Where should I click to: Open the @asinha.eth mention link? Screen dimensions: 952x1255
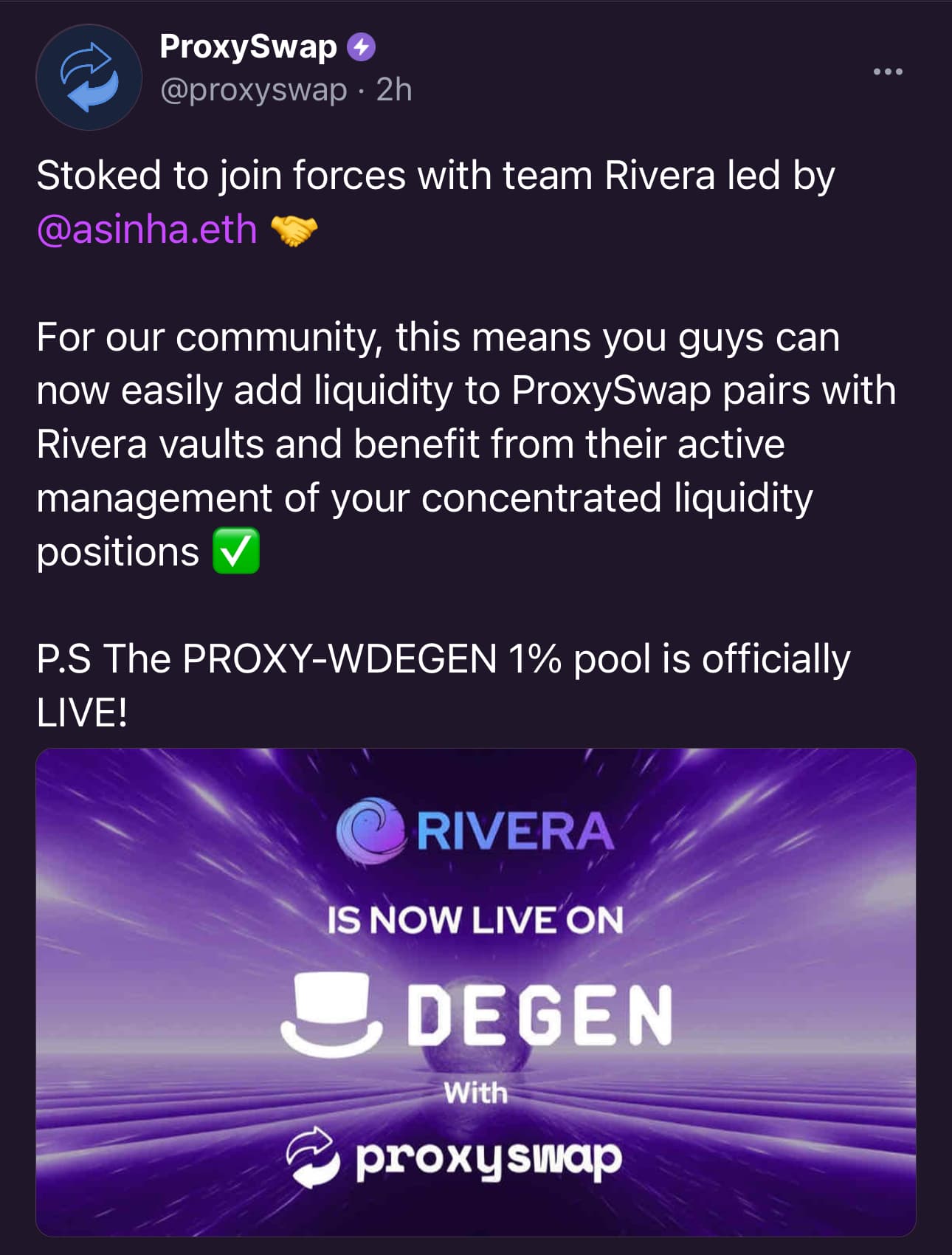coord(147,230)
